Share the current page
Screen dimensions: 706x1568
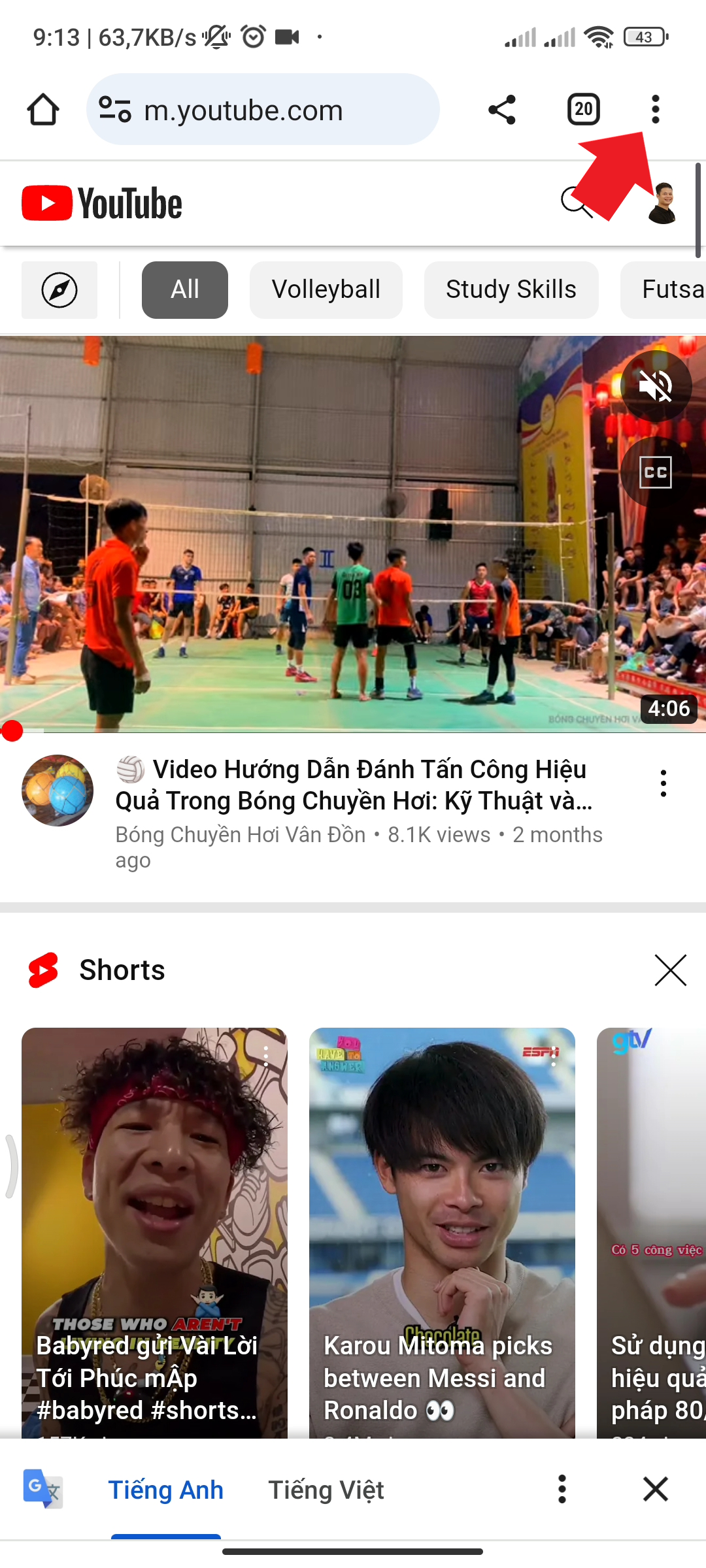502,109
